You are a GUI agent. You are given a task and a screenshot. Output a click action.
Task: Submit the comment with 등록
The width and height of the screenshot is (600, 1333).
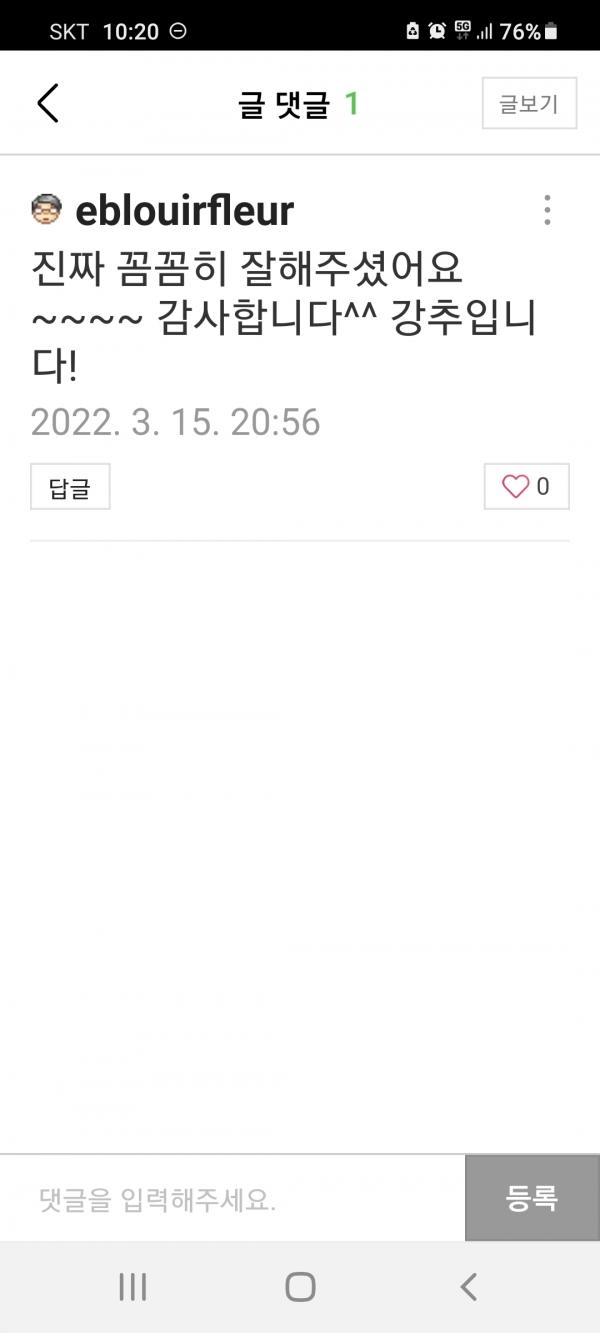[x=532, y=1198]
